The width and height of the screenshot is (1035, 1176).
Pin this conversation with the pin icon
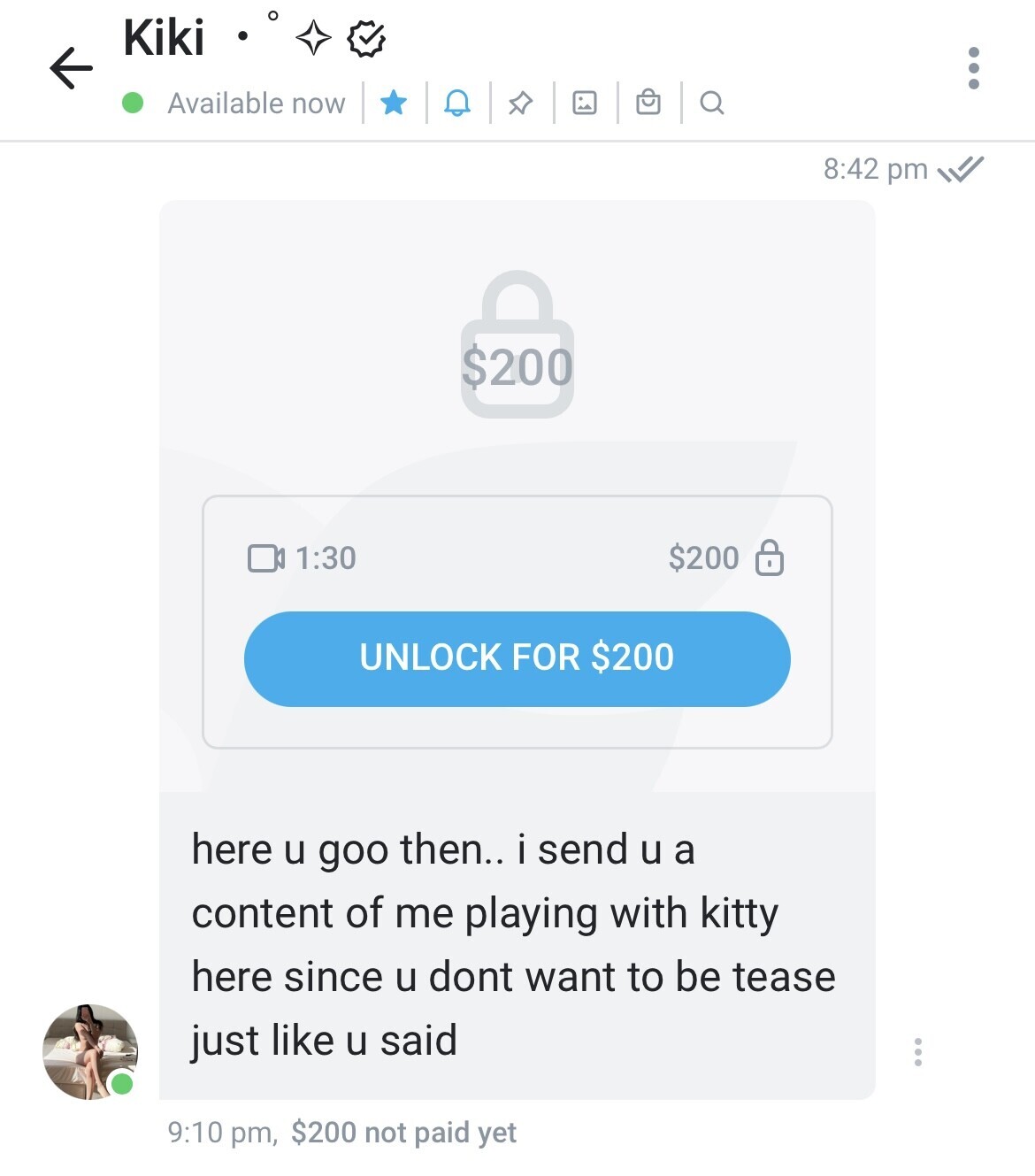[521, 104]
